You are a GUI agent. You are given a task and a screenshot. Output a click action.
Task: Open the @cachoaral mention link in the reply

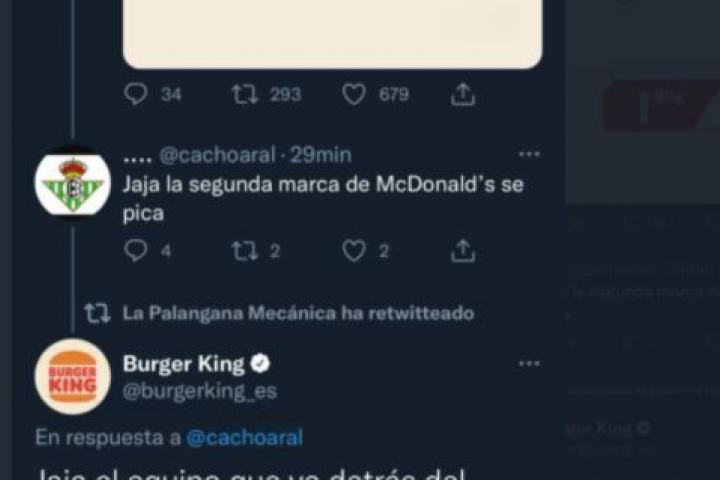pyautogui.click(x=244, y=438)
